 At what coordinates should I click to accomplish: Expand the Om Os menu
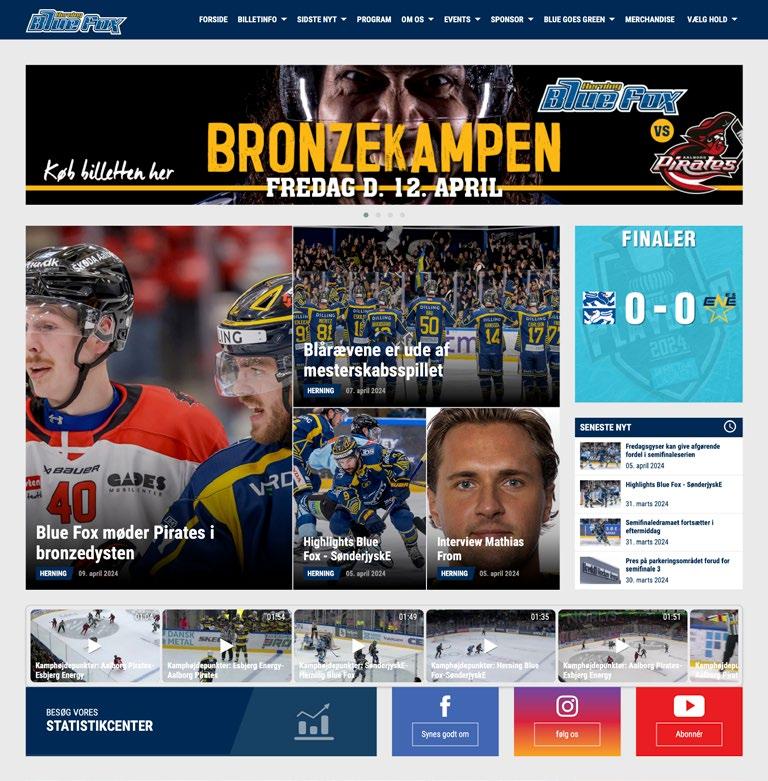point(417,19)
